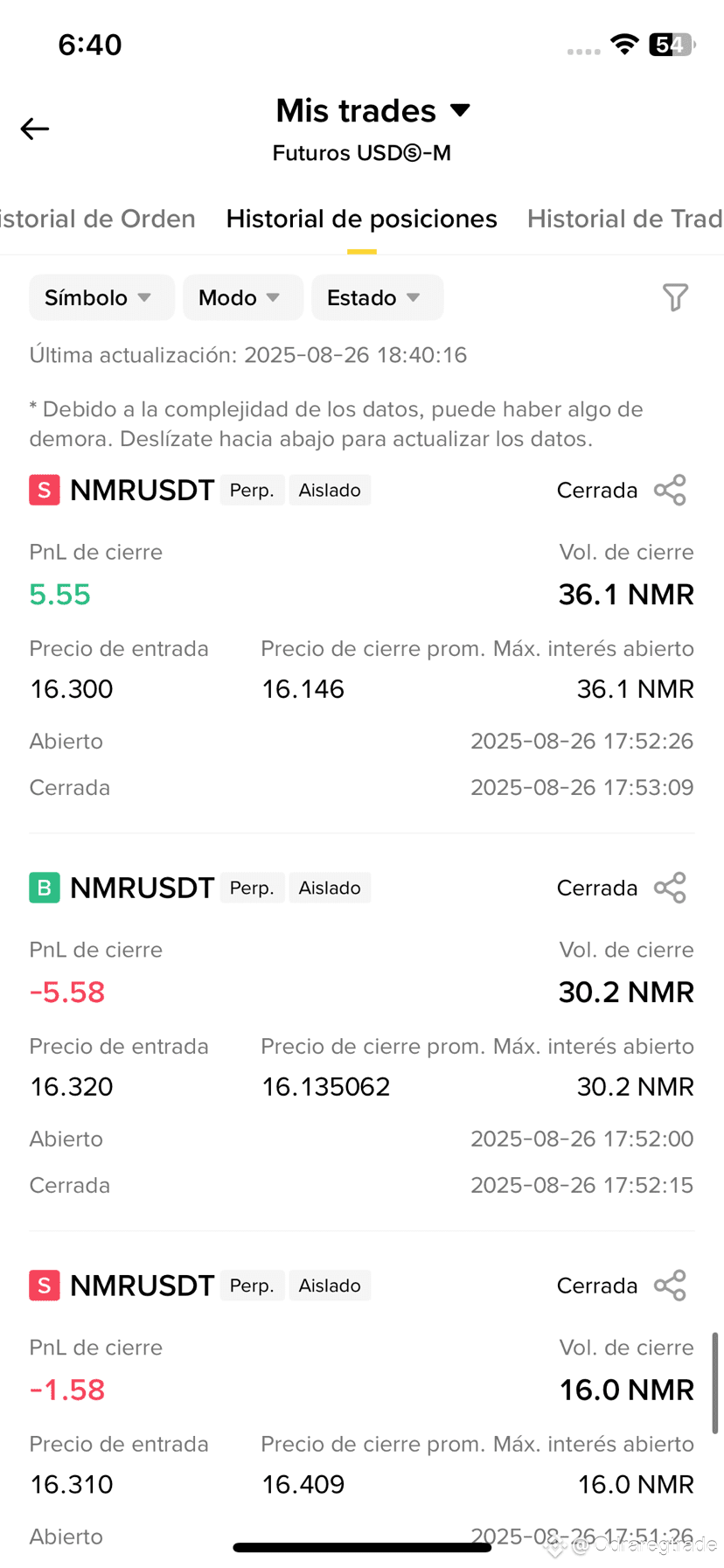This screenshot has height=1568, width=724.
Task: Open the Modo filter dropdown
Action: click(x=242, y=297)
